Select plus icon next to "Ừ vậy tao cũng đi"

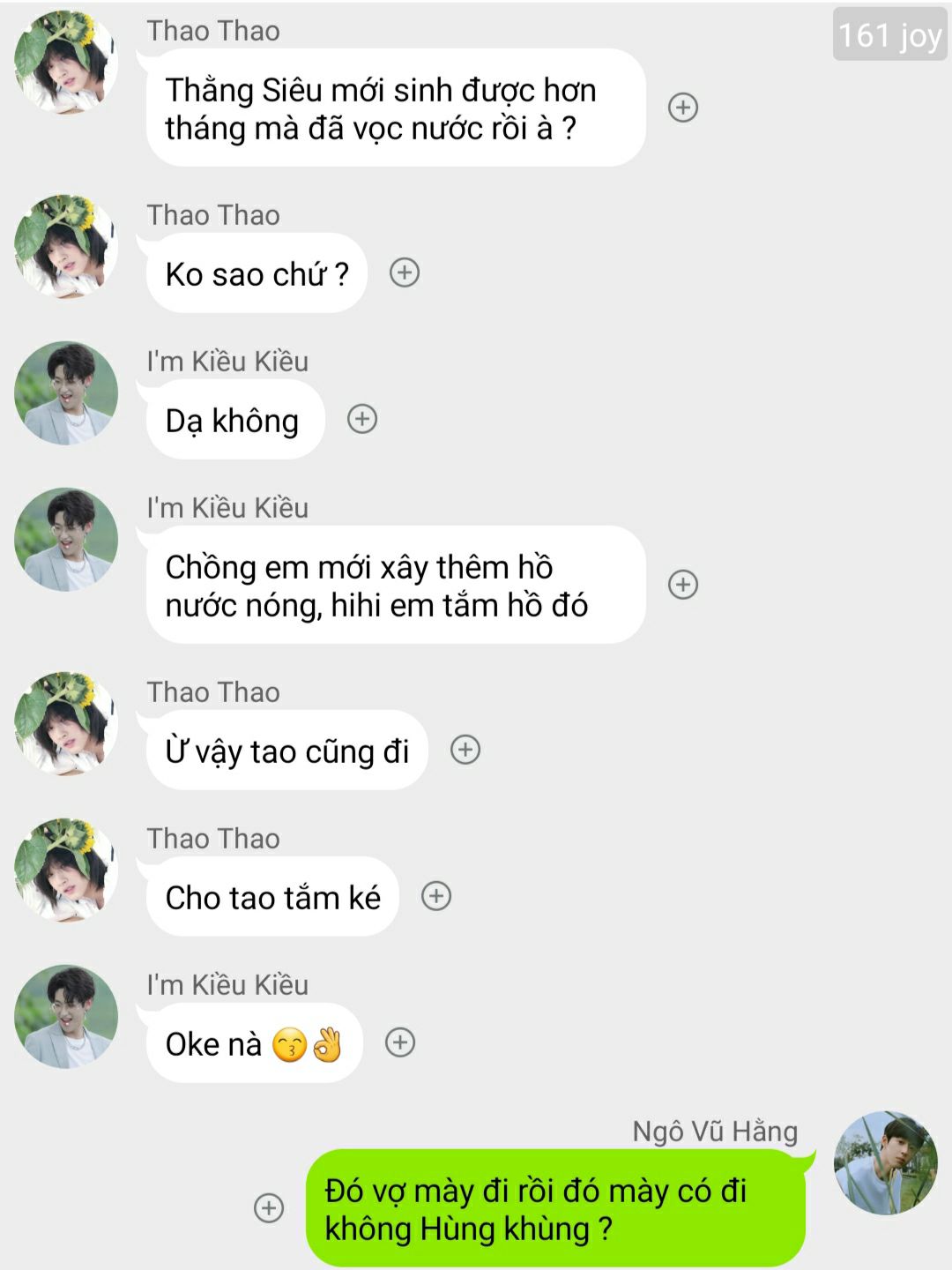(x=465, y=750)
